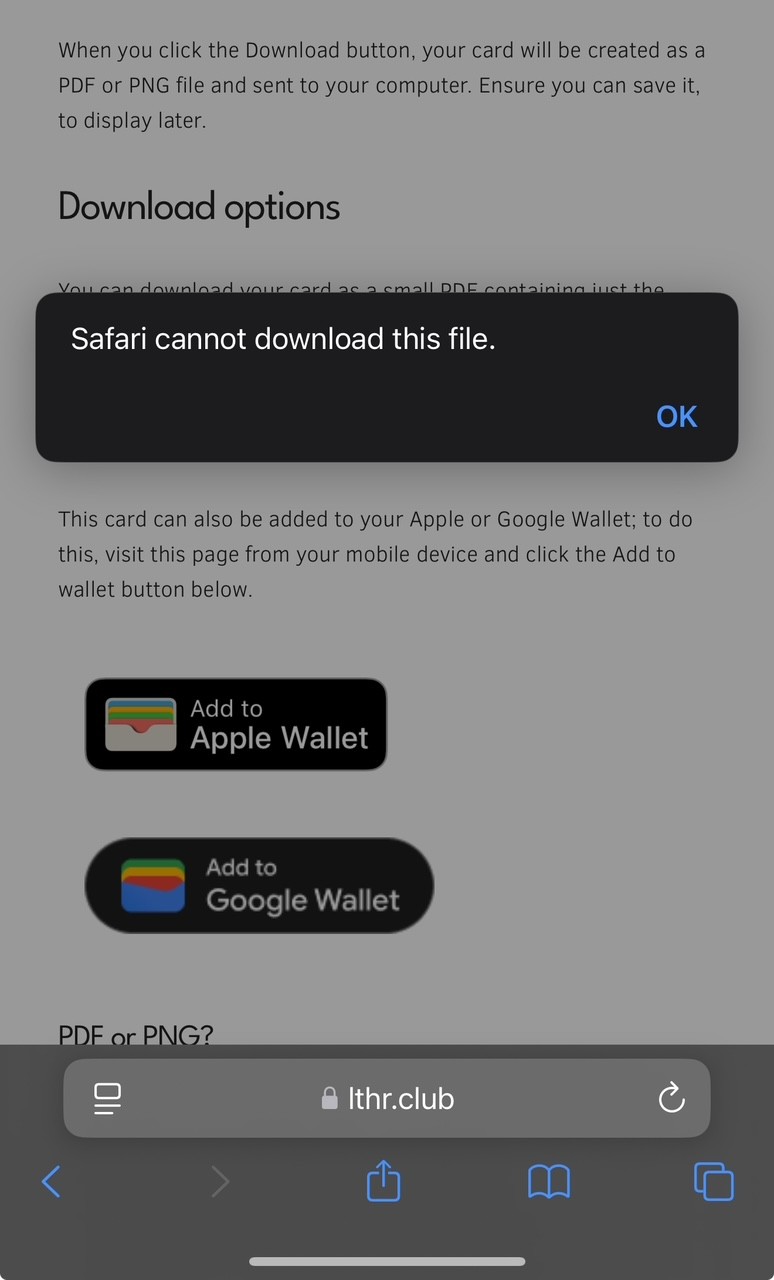Tap the lthr.club URL text
The image size is (774, 1280).
[x=400, y=1098]
